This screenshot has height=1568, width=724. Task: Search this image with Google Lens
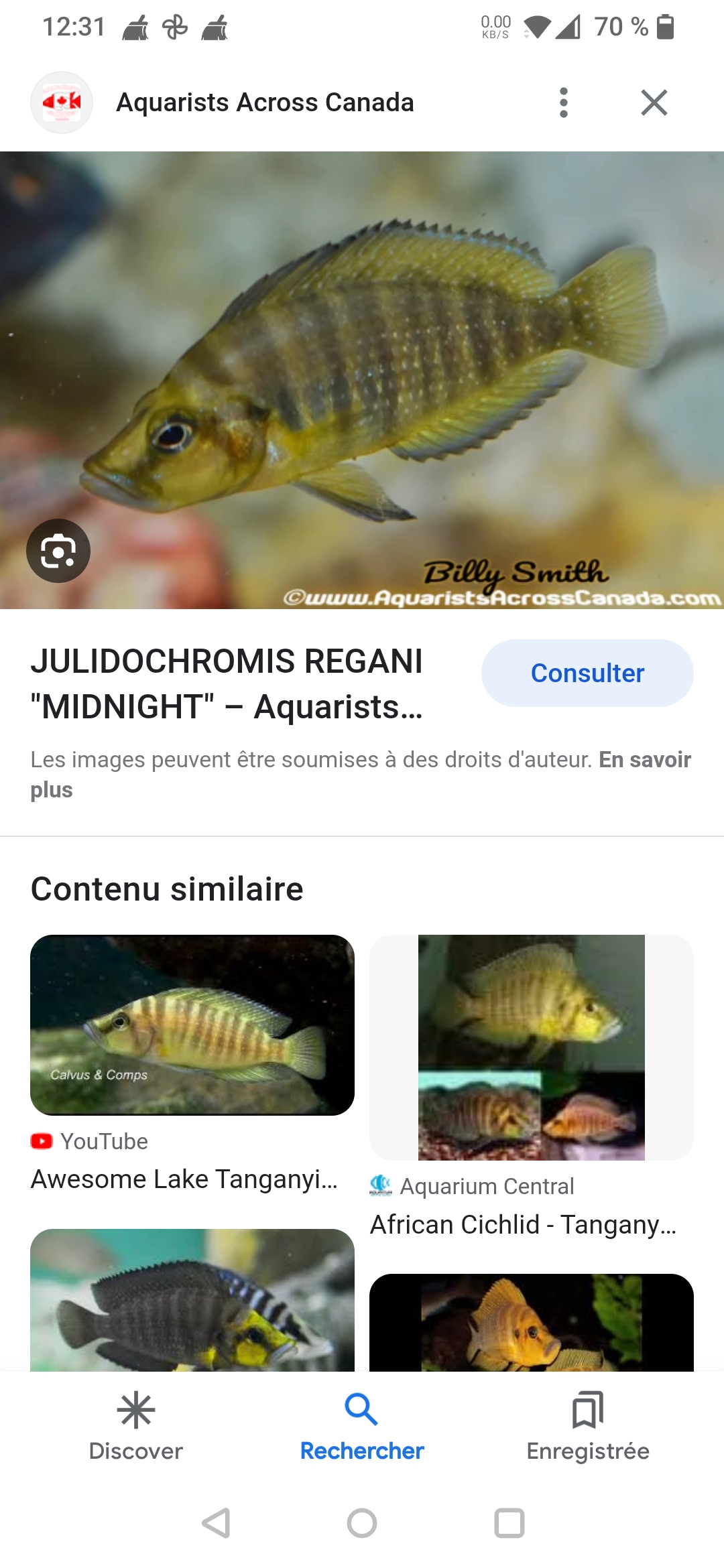click(x=58, y=551)
